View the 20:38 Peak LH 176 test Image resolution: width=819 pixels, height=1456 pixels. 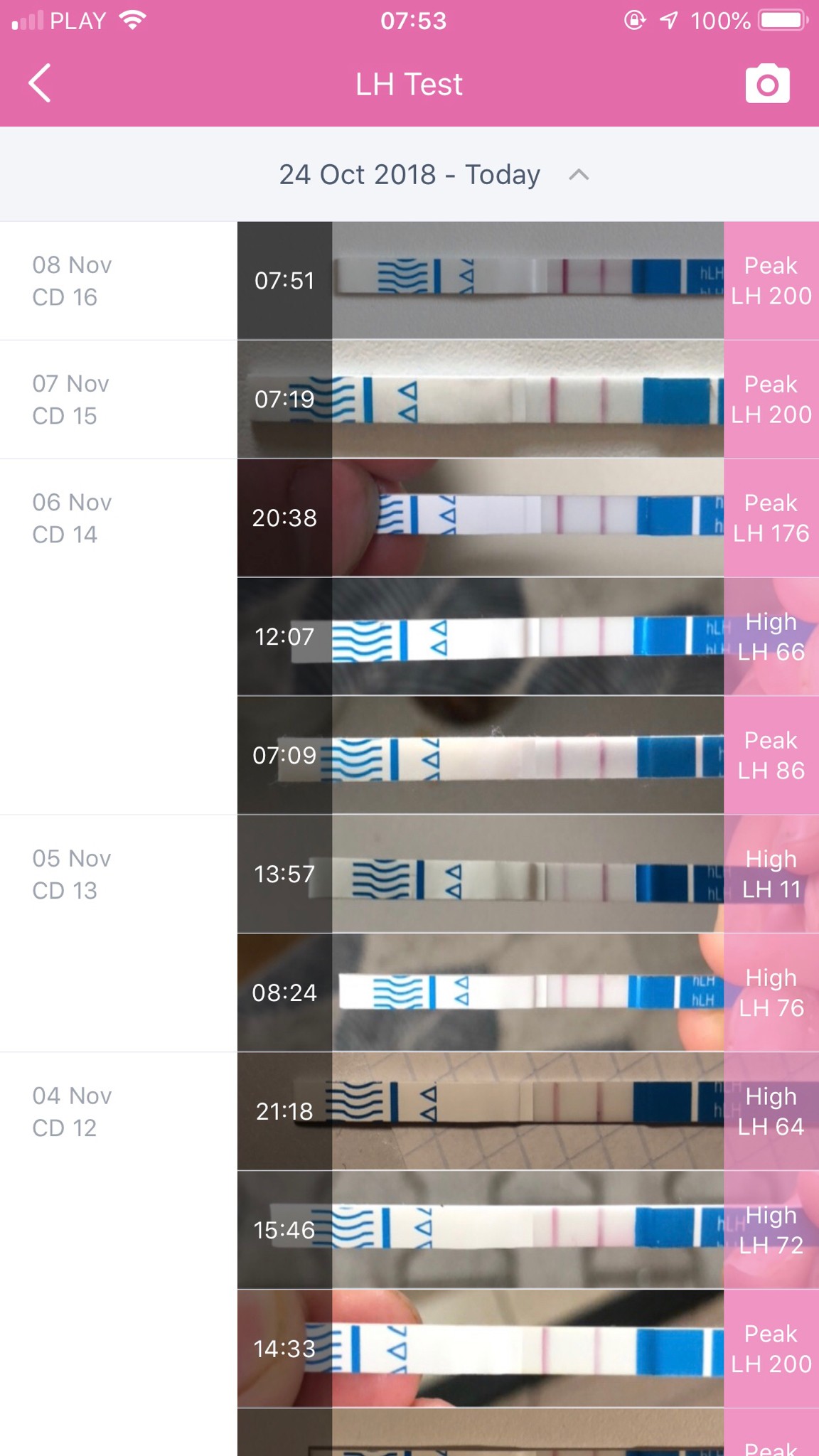point(528,518)
